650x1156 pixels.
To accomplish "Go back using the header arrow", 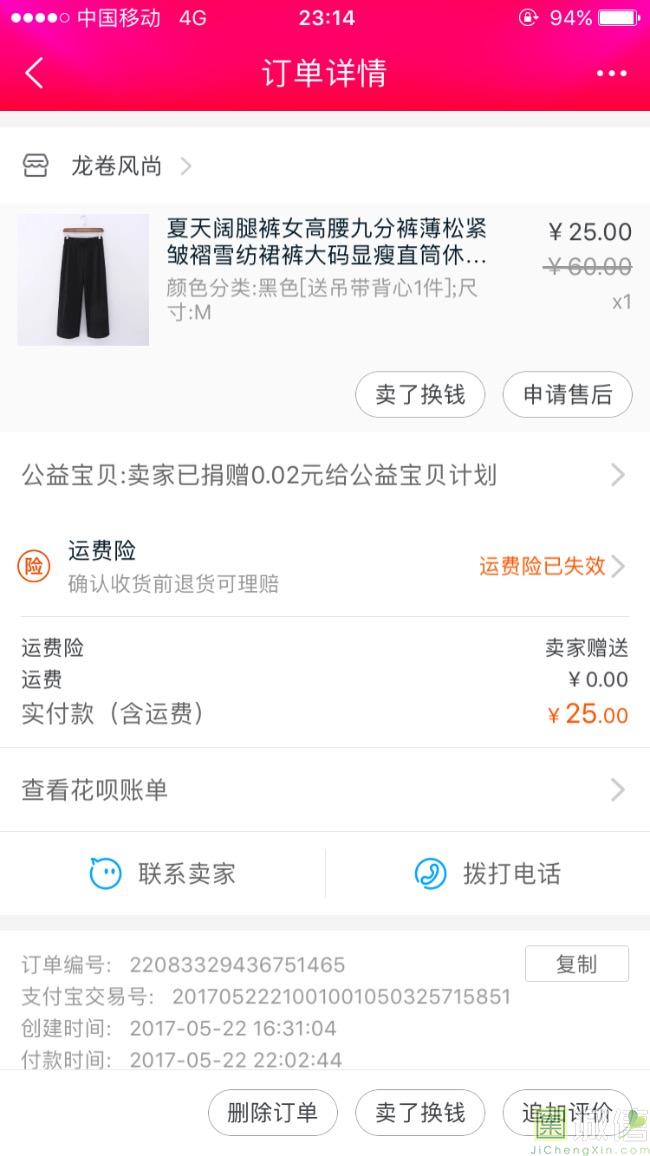I will click(x=35, y=73).
